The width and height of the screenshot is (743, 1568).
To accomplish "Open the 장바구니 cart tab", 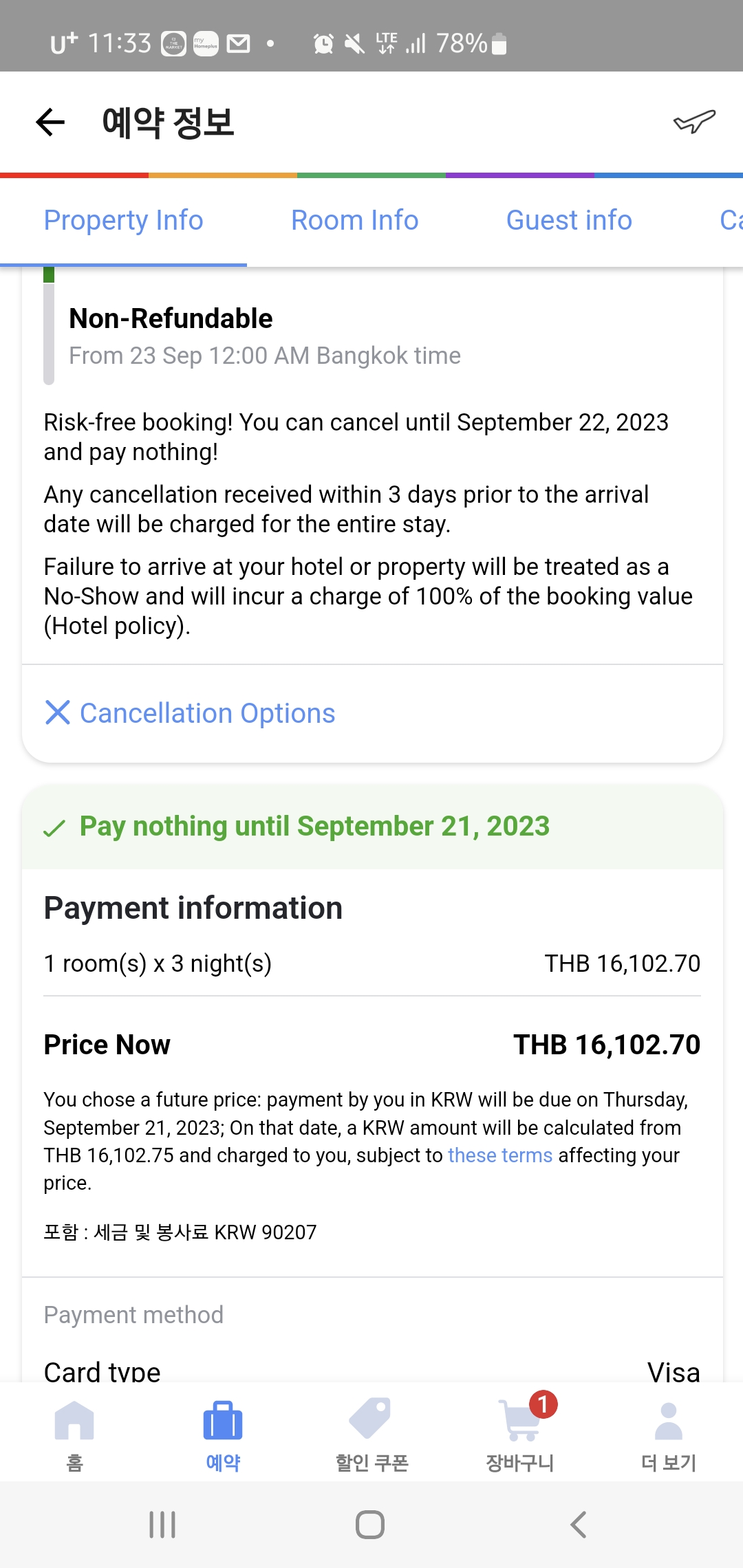I will point(520,1435).
